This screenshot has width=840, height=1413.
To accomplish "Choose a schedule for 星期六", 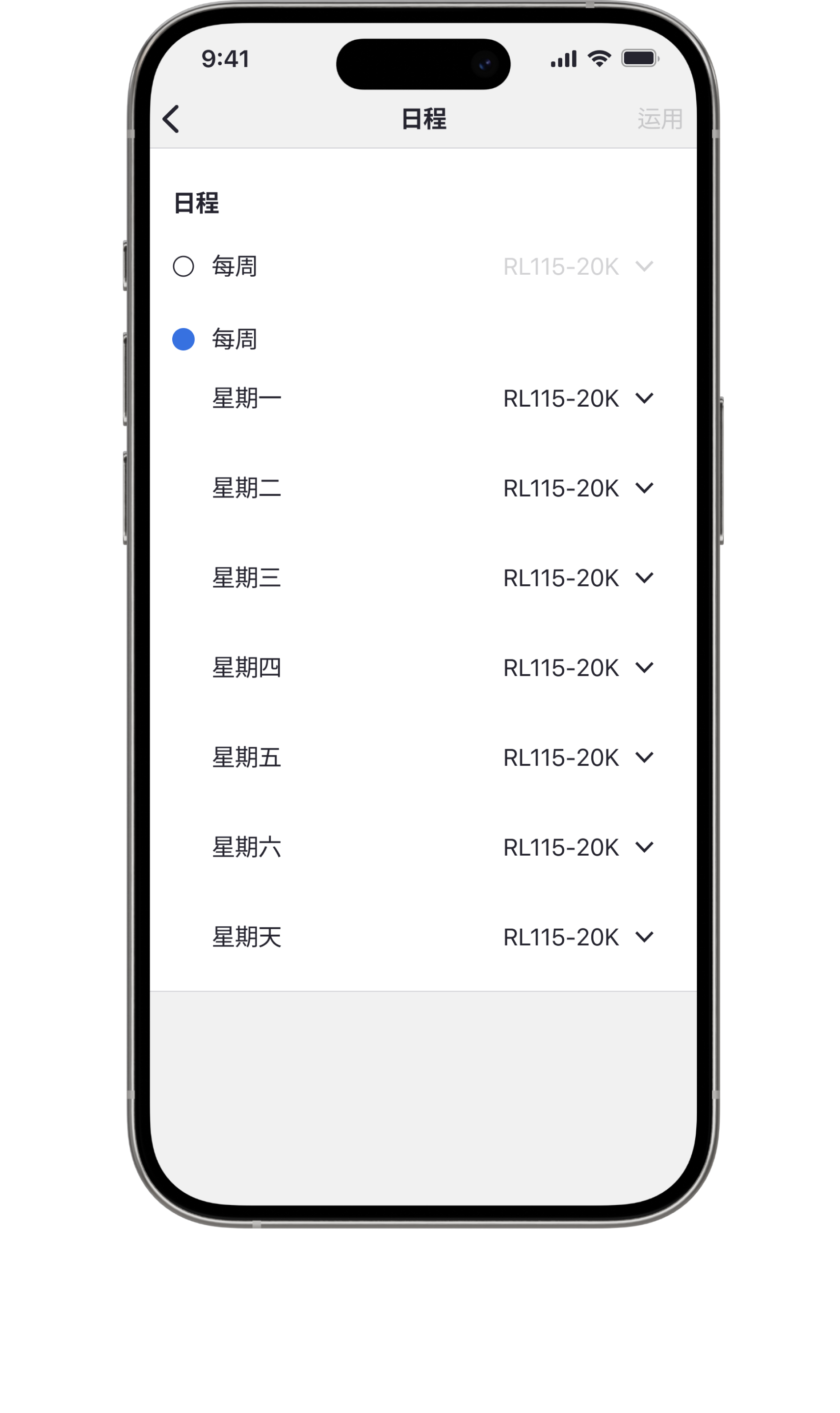I will point(578,848).
